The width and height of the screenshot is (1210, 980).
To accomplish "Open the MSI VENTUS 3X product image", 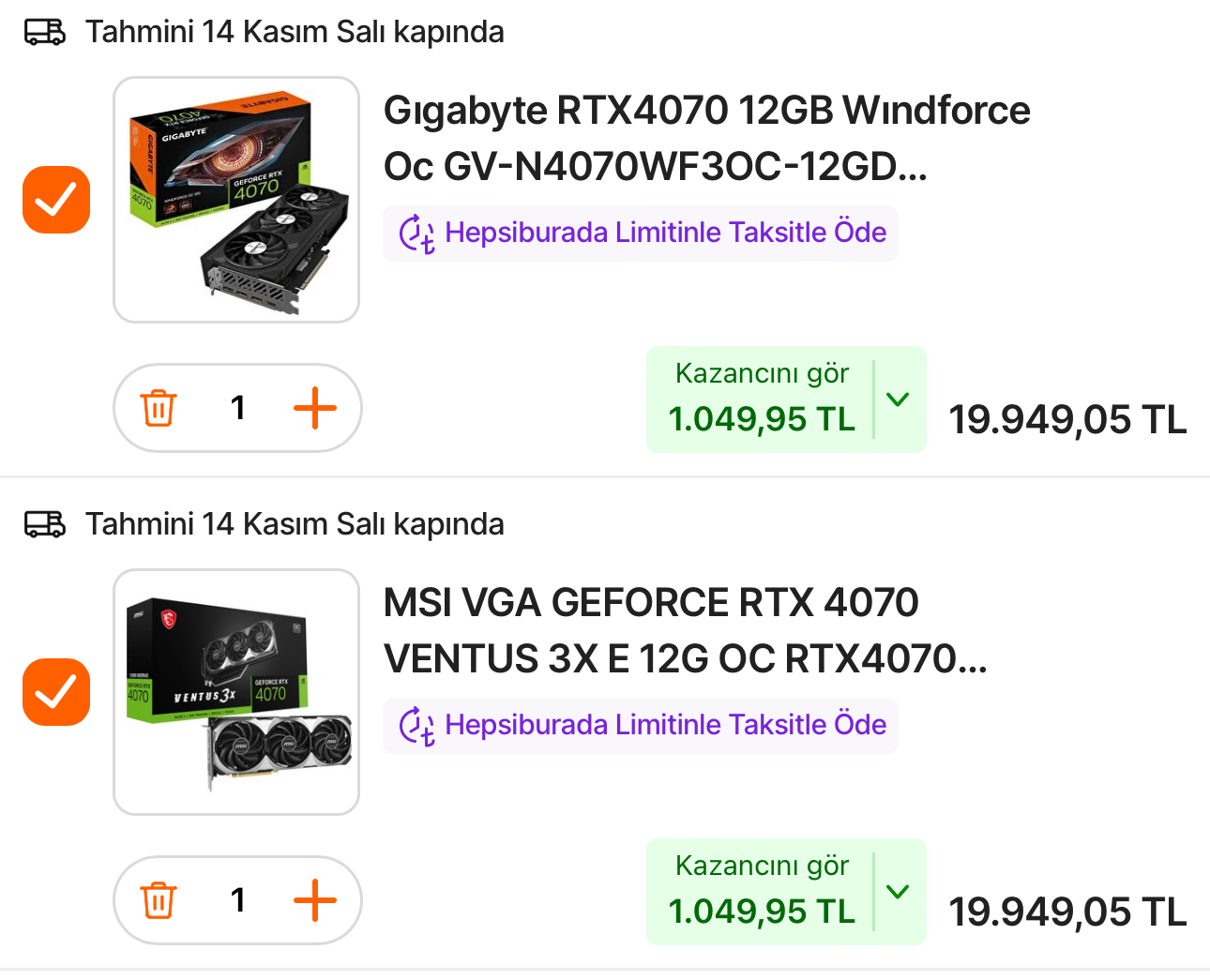I will tap(236, 692).
